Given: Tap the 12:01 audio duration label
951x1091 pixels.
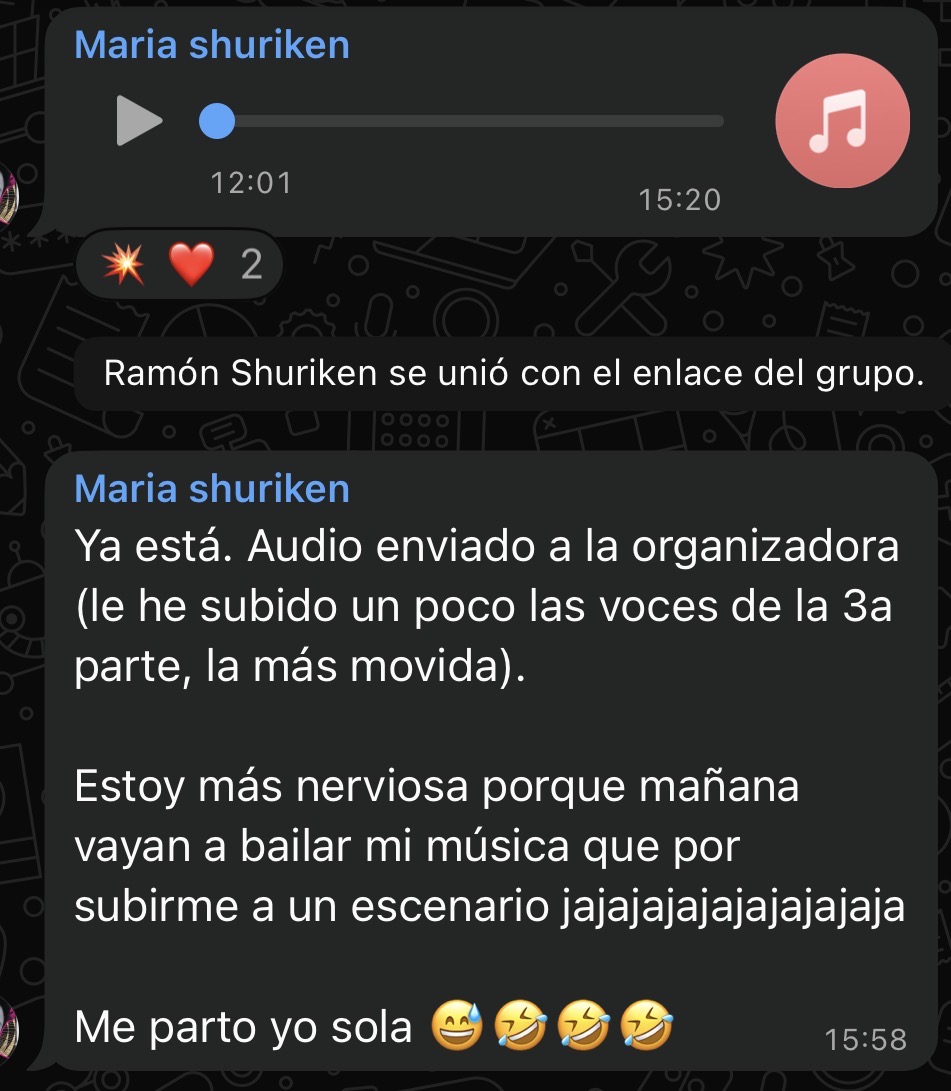Looking at the screenshot, I should 251,183.
